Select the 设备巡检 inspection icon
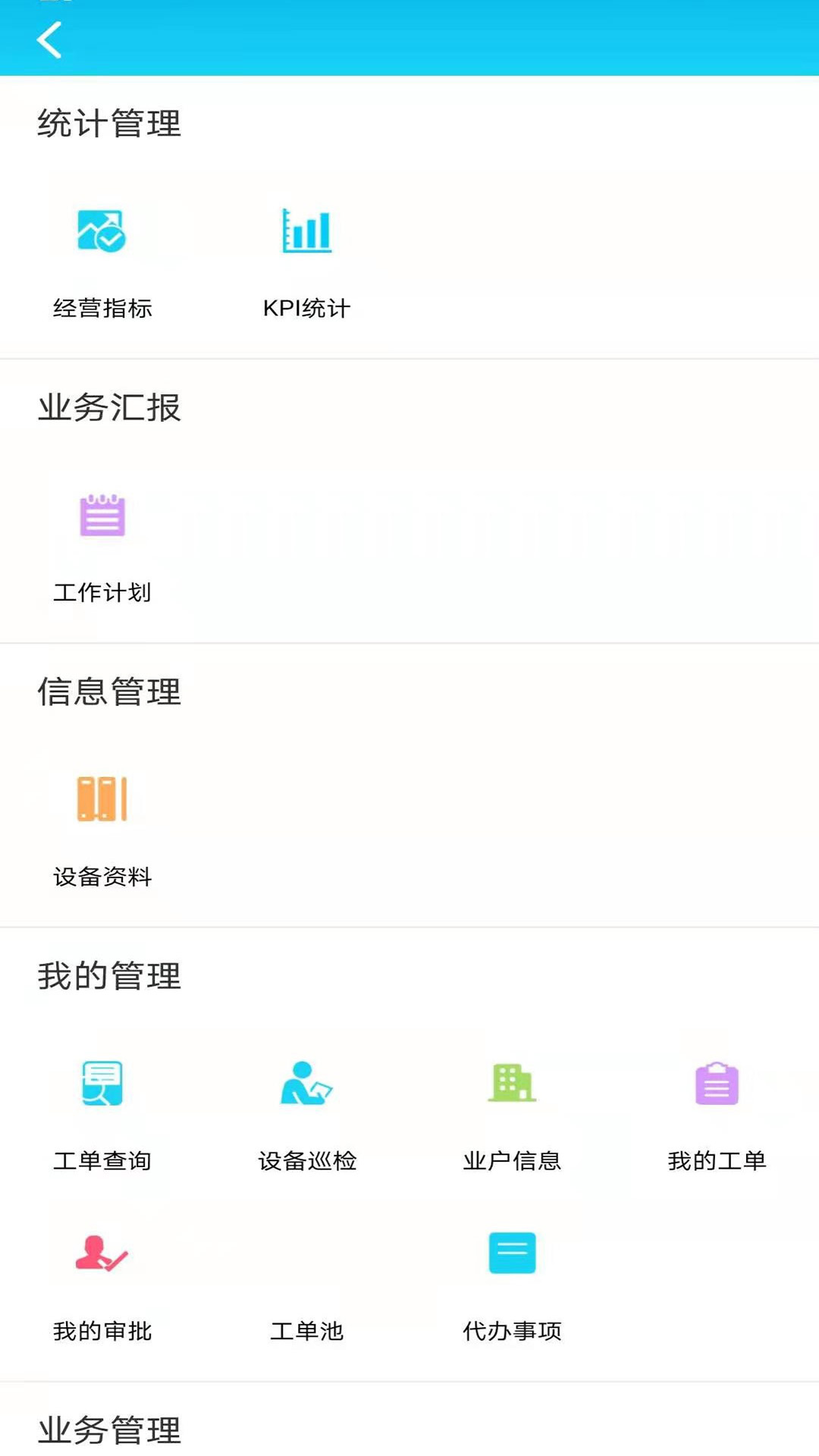This screenshot has width=819, height=1456. (x=307, y=1084)
